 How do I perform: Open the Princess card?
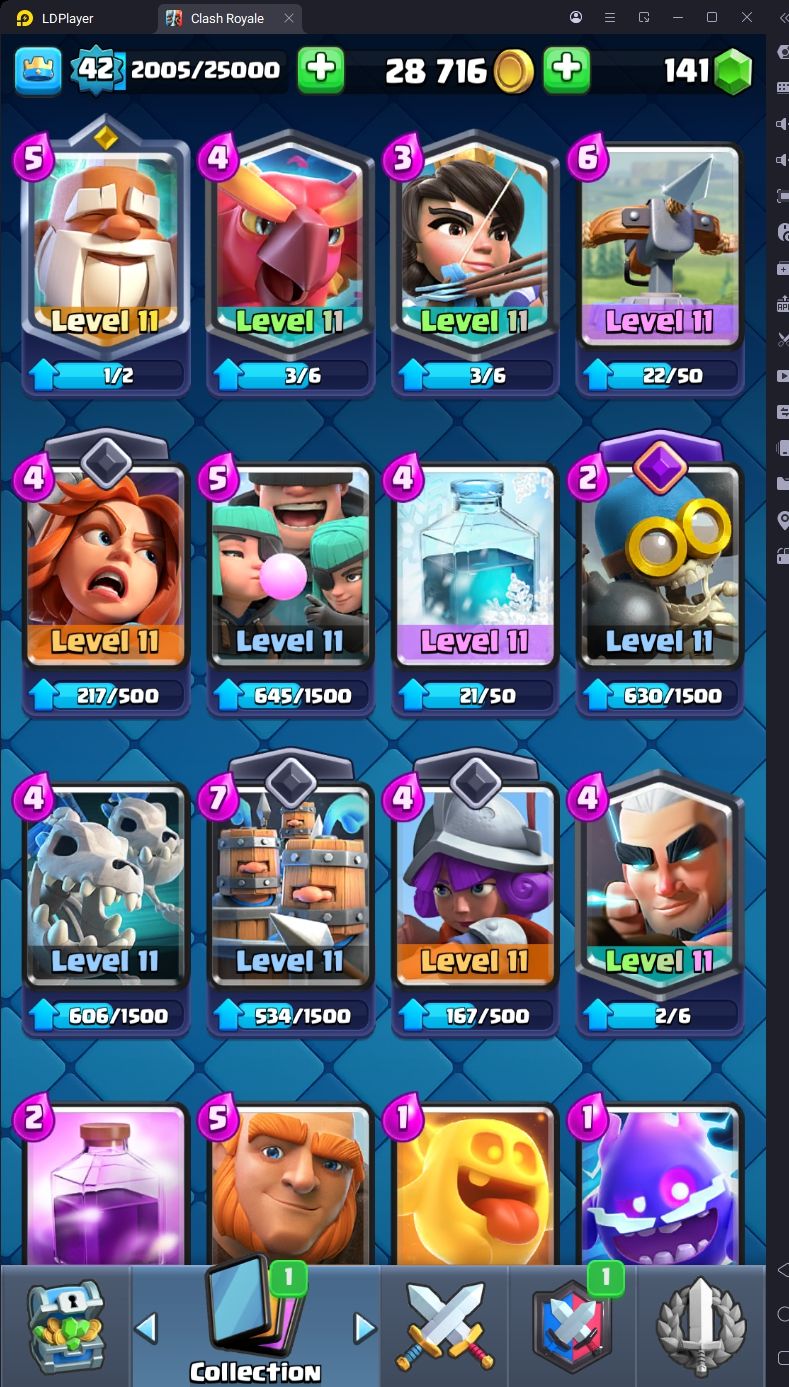click(474, 250)
